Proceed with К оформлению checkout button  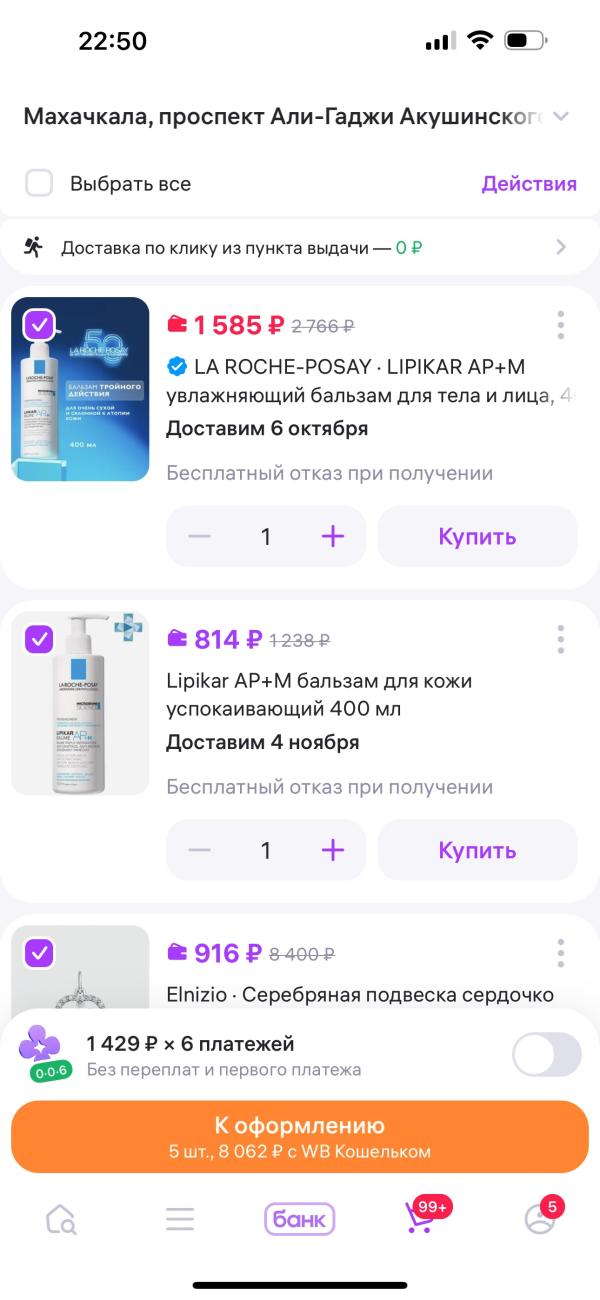(x=300, y=1137)
